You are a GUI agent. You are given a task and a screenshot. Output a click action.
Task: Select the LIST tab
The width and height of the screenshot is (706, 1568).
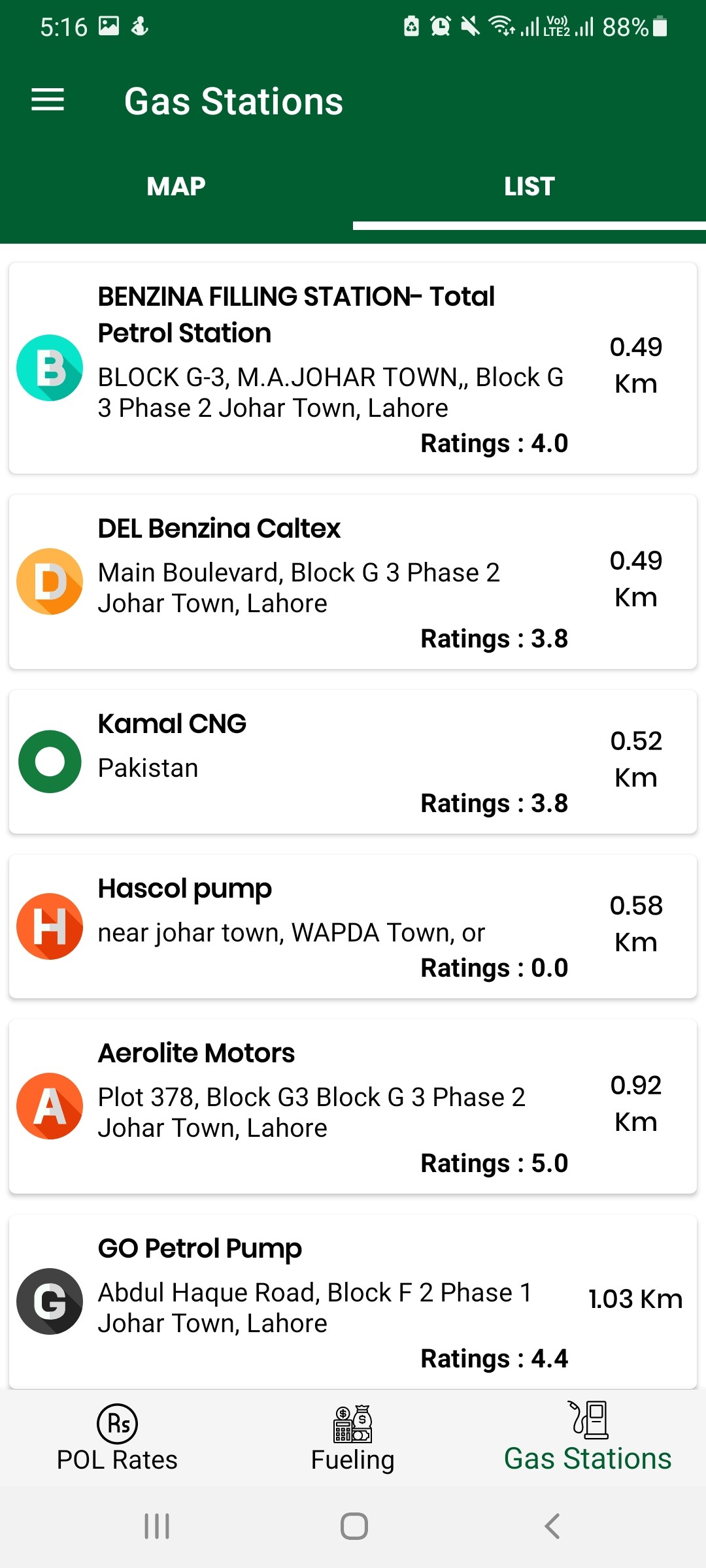tap(529, 187)
